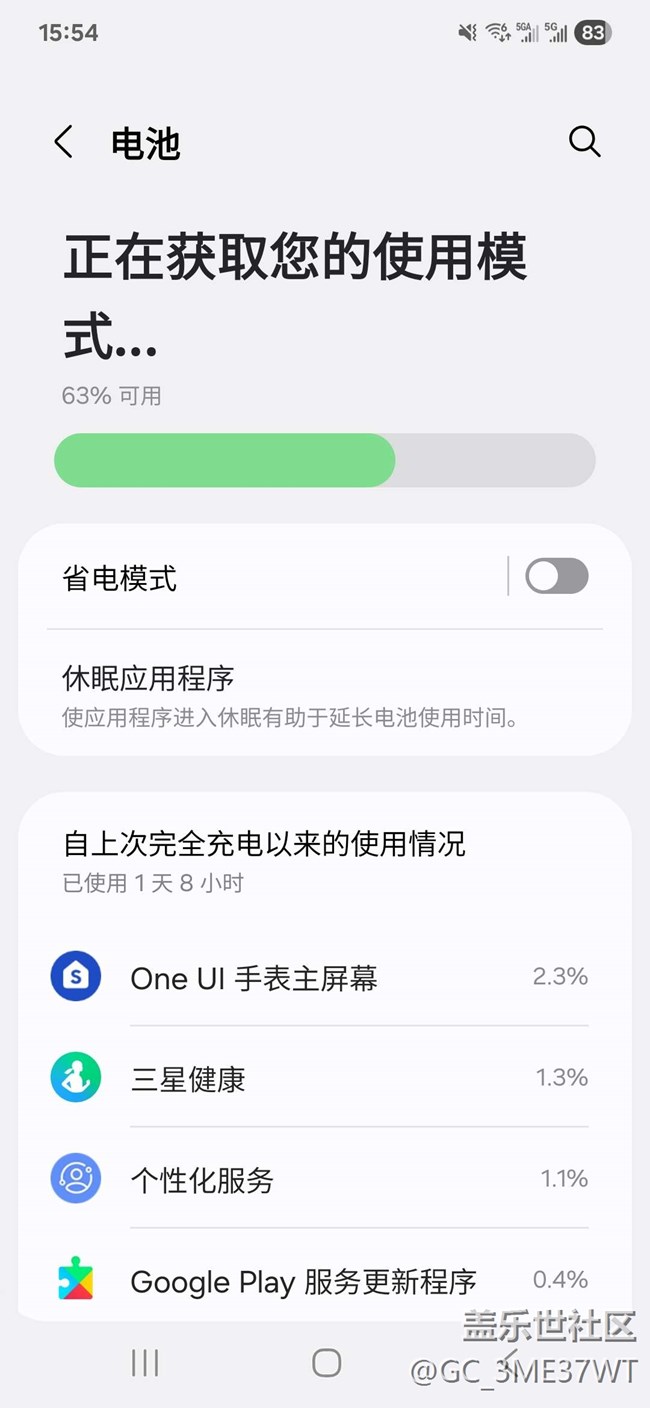
Task: Open the 省电模式 settings row
Action: point(270,578)
